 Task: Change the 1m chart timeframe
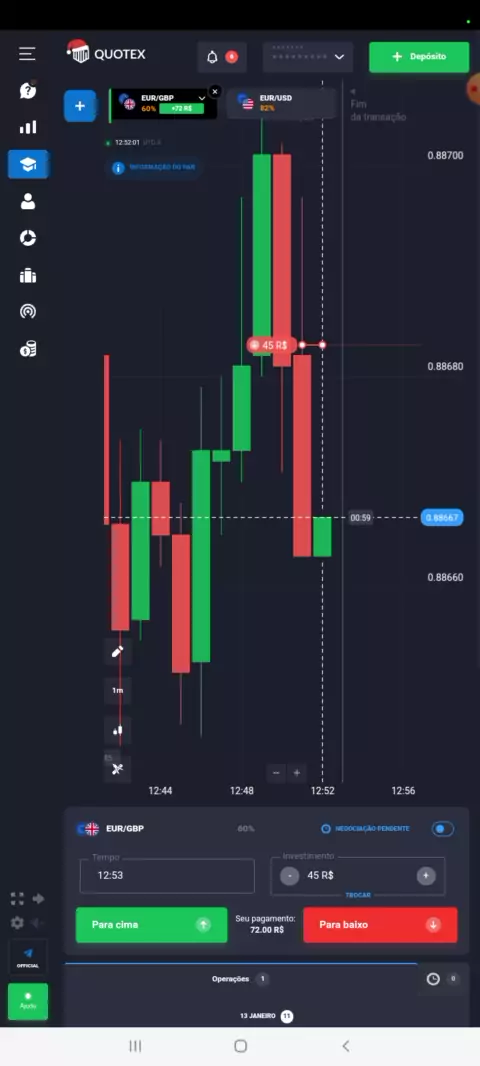tap(118, 691)
